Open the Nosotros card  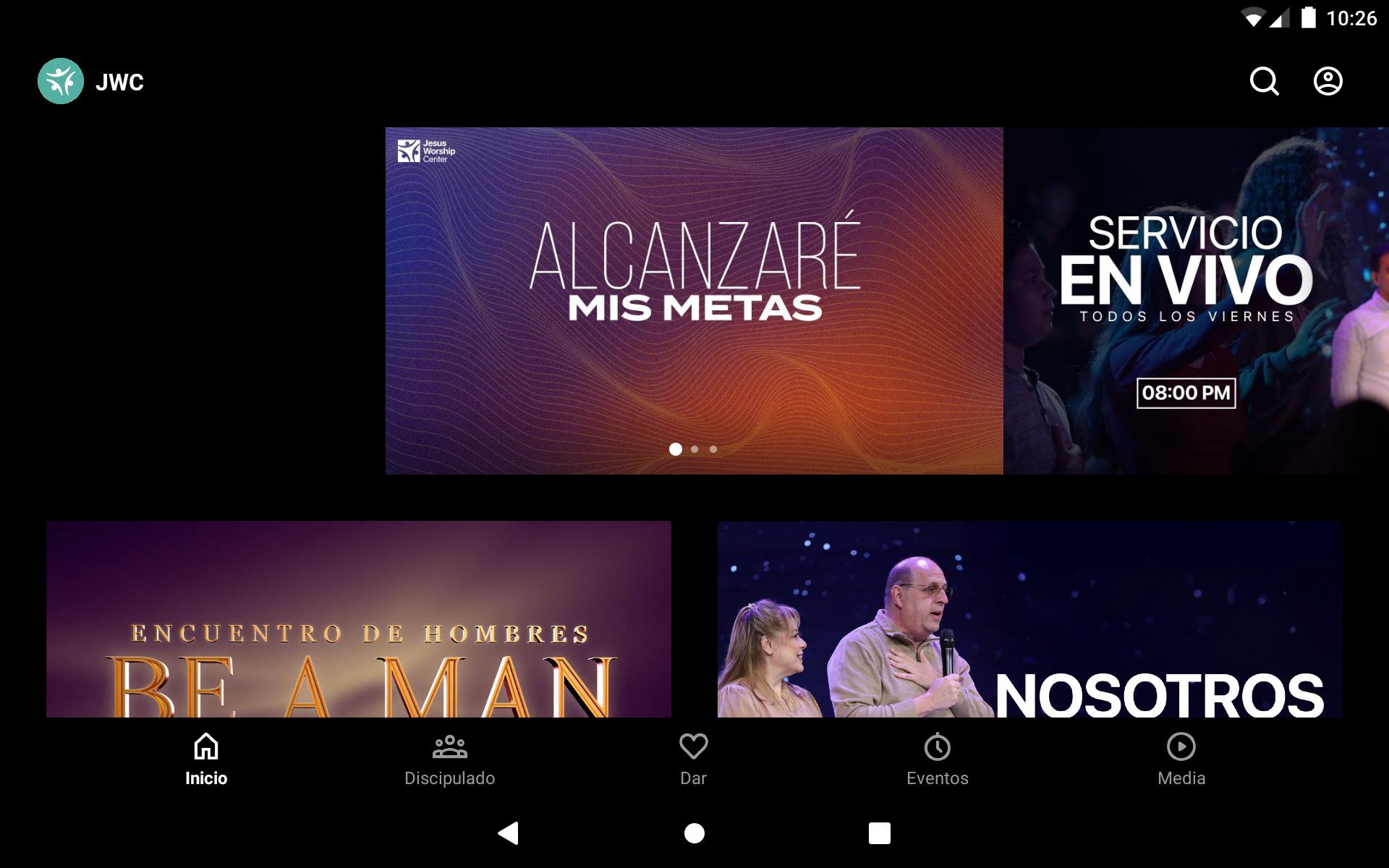[x=1029, y=619]
